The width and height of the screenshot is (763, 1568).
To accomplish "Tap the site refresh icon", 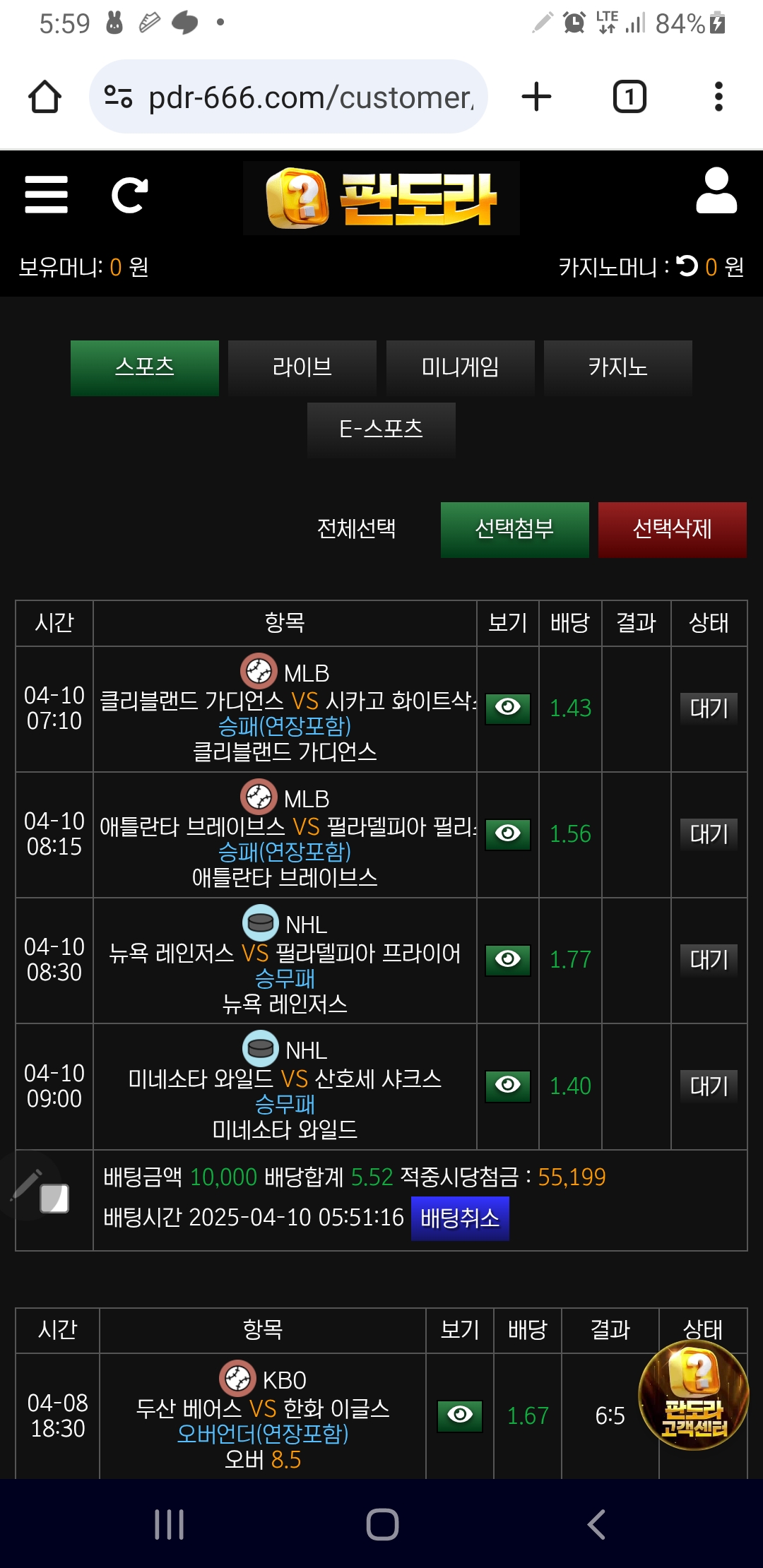I will [x=130, y=195].
